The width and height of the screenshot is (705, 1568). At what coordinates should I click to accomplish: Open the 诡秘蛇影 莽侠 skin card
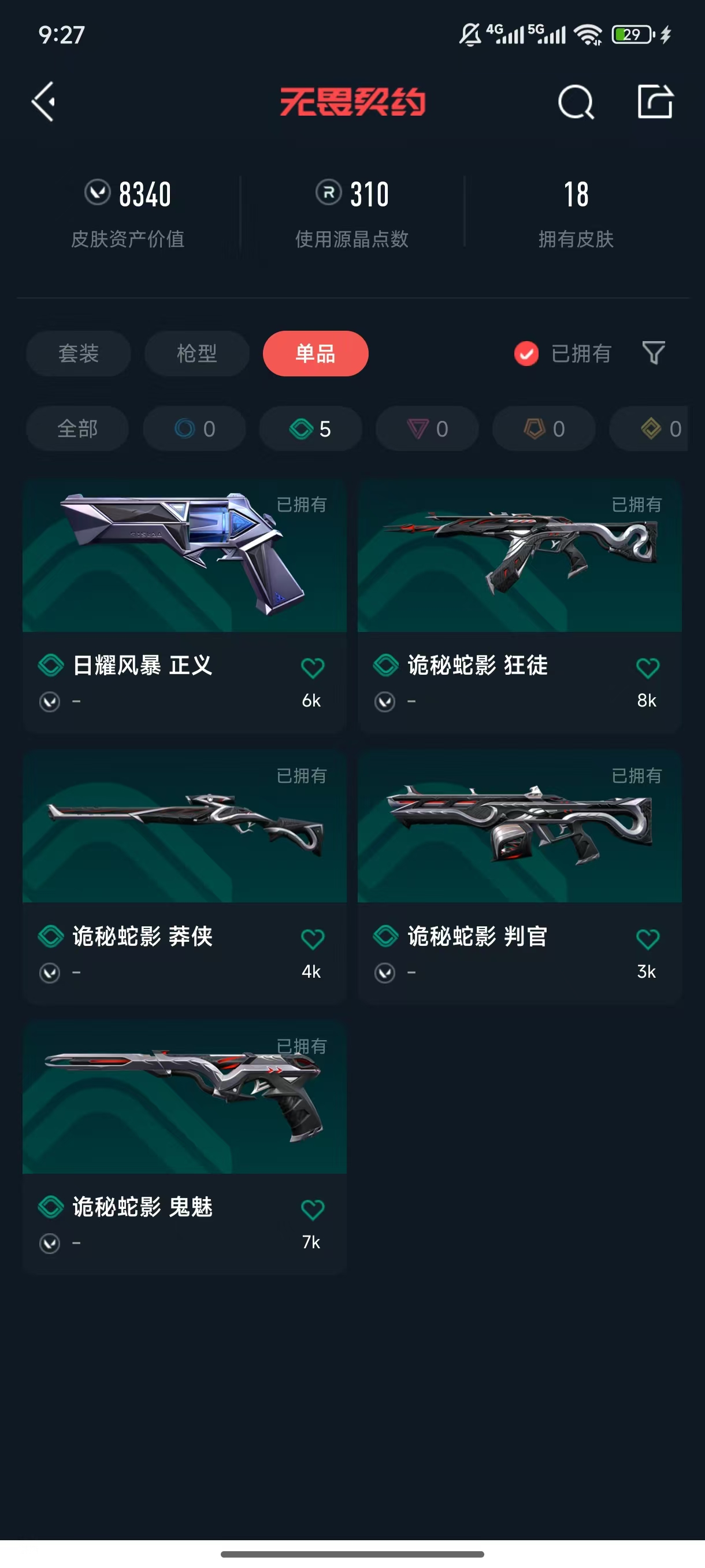[184, 877]
